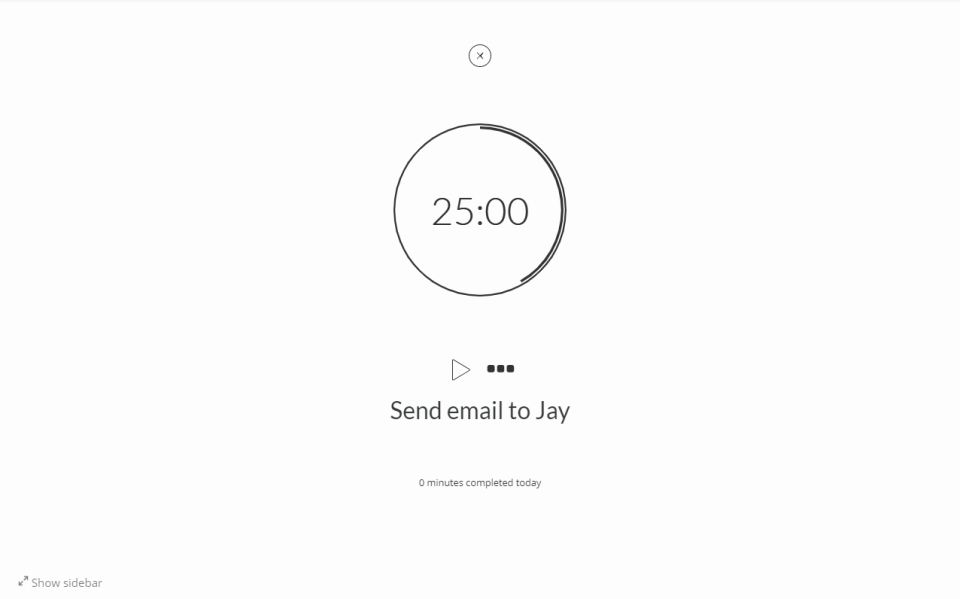Show the sidebar

(60, 582)
